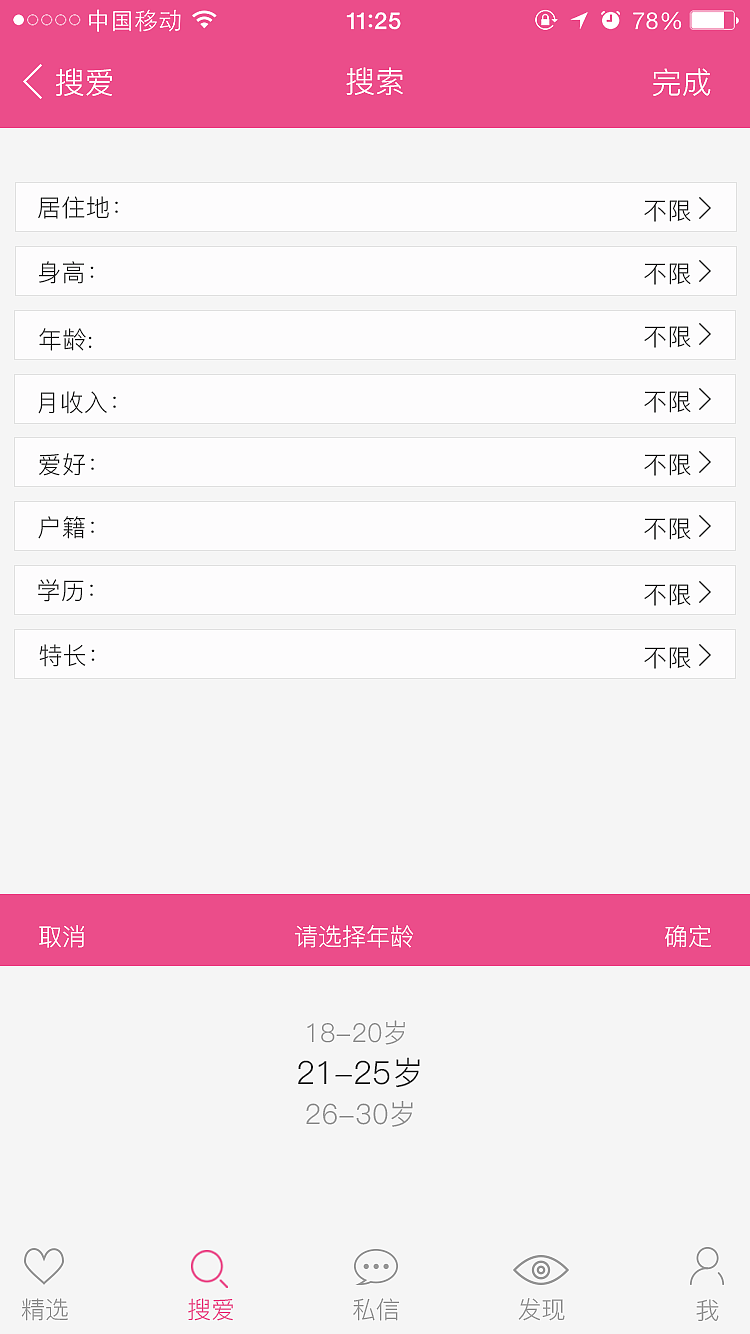Expand 月收入 filter via its chevron
The height and width of the screenshot is (1334, 750).
pos(710,399)
